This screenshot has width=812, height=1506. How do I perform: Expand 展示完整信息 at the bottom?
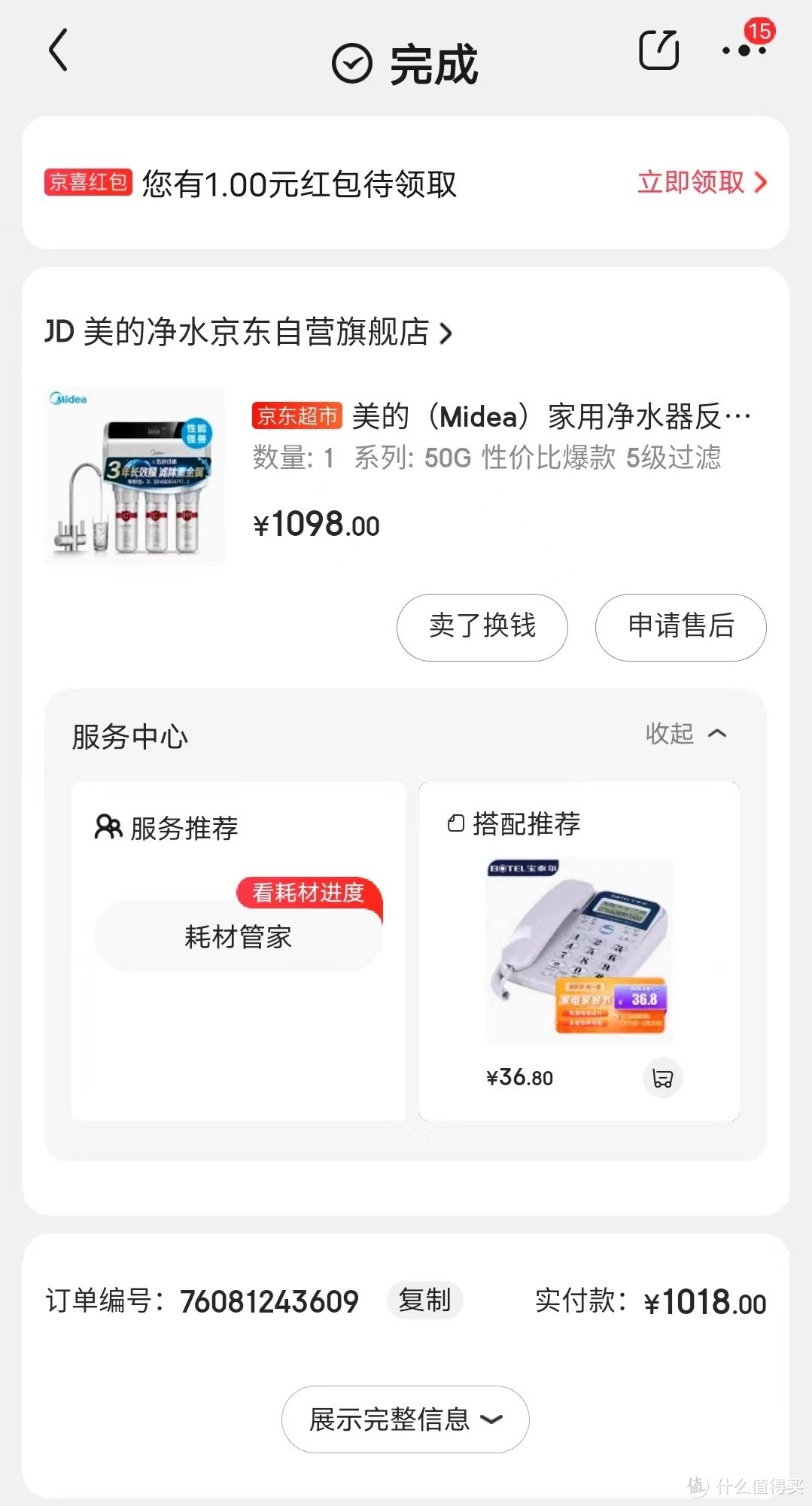click(405, 1418)
